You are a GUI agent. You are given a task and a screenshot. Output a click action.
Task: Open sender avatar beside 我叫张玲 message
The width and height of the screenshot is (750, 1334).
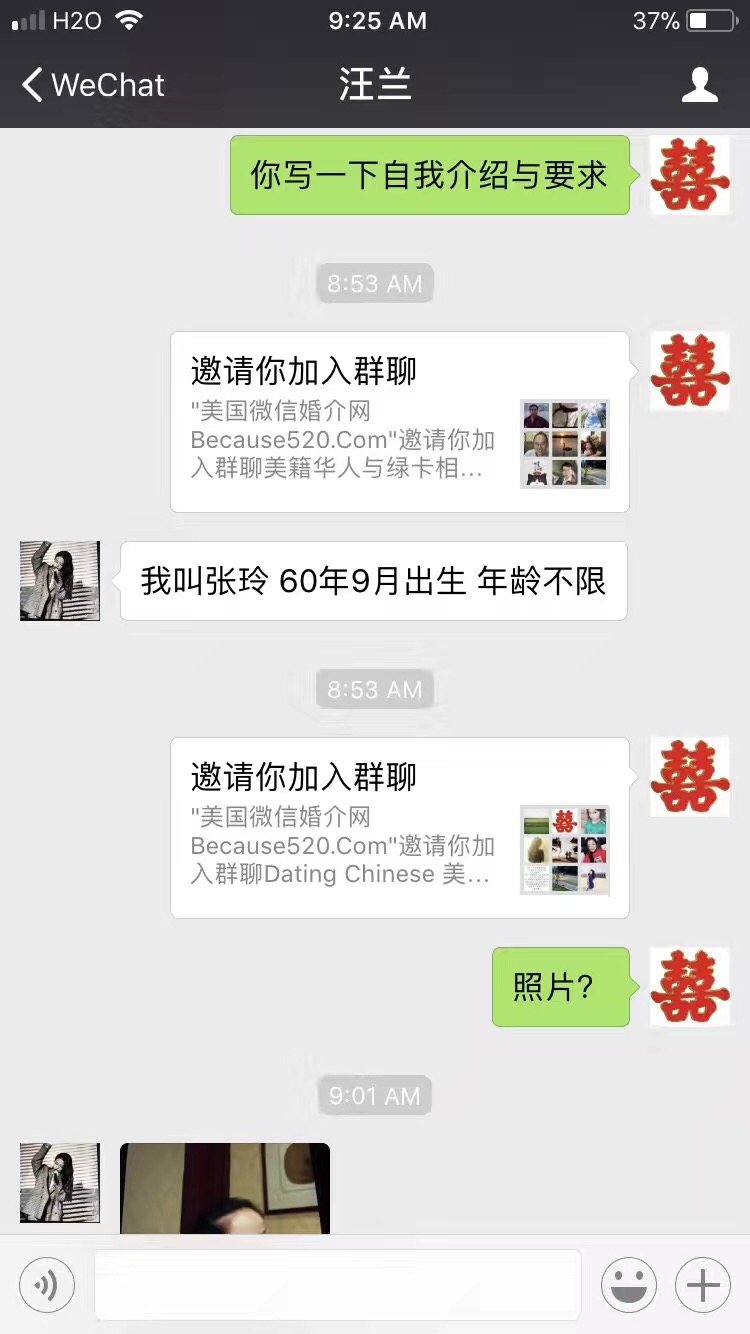coord(60,581)
